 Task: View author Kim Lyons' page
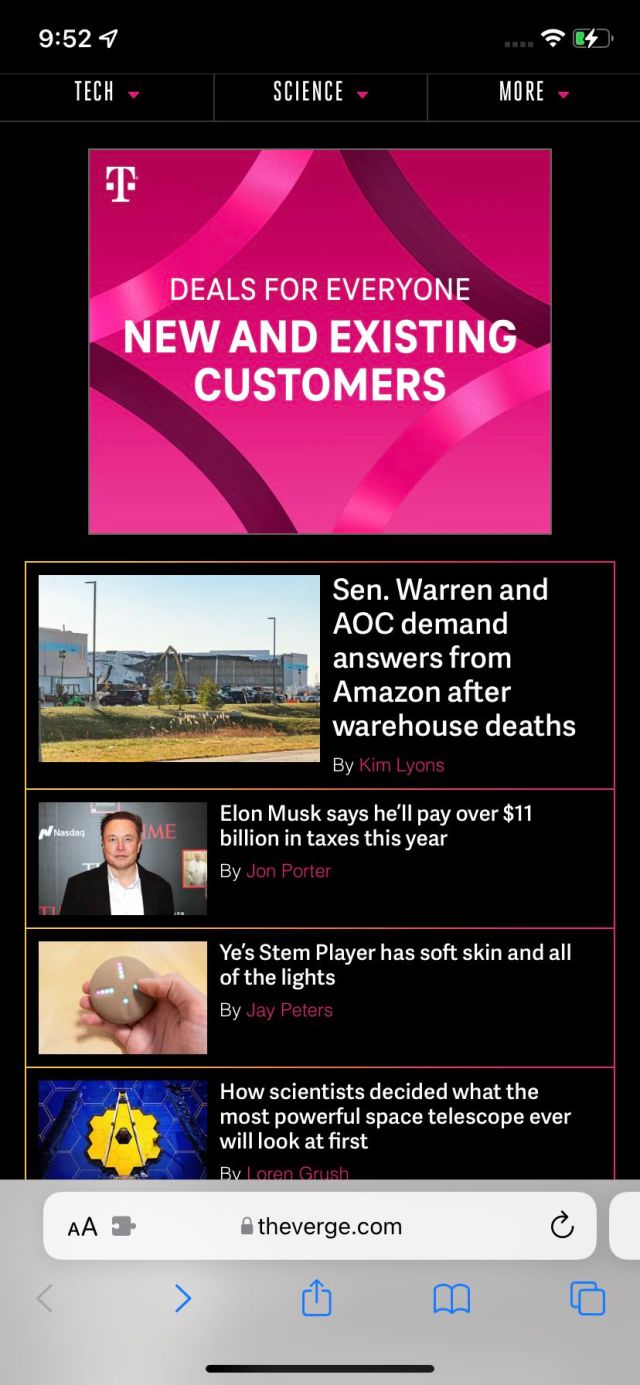point(401,765)
